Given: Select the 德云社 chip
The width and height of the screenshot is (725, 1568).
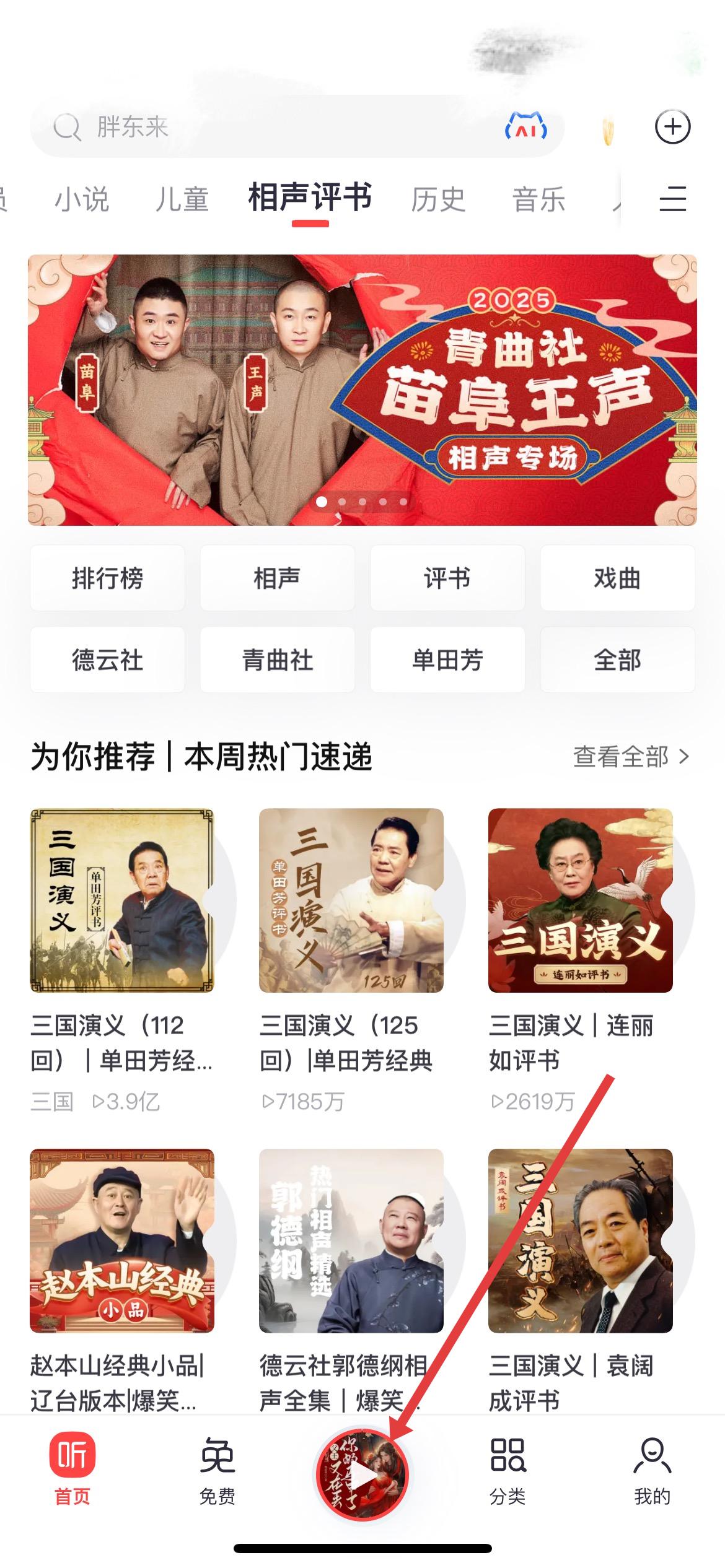Looking at the screenshot, I should coord(107,660).
